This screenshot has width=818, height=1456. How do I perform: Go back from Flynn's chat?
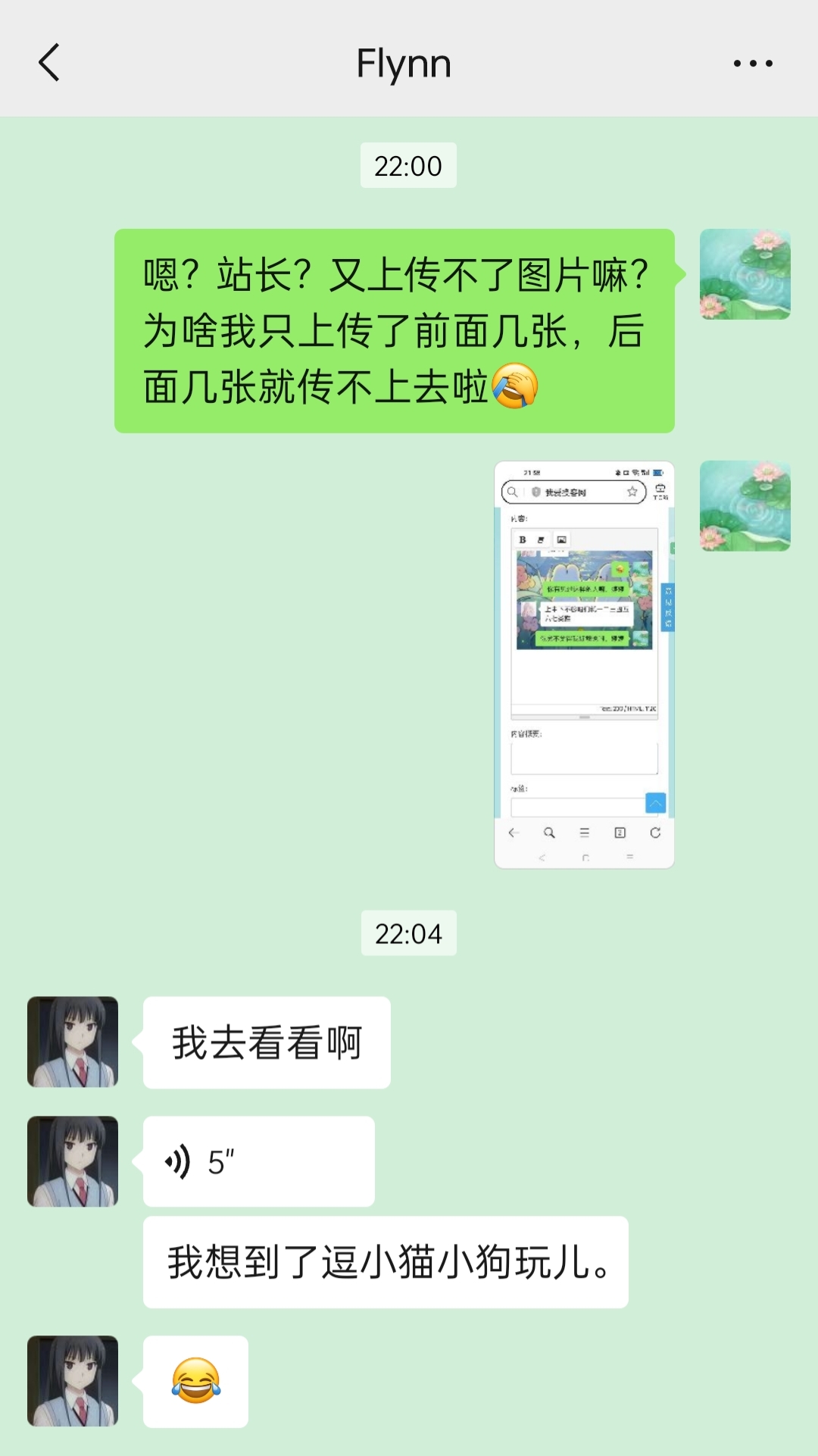coord(49,62)
